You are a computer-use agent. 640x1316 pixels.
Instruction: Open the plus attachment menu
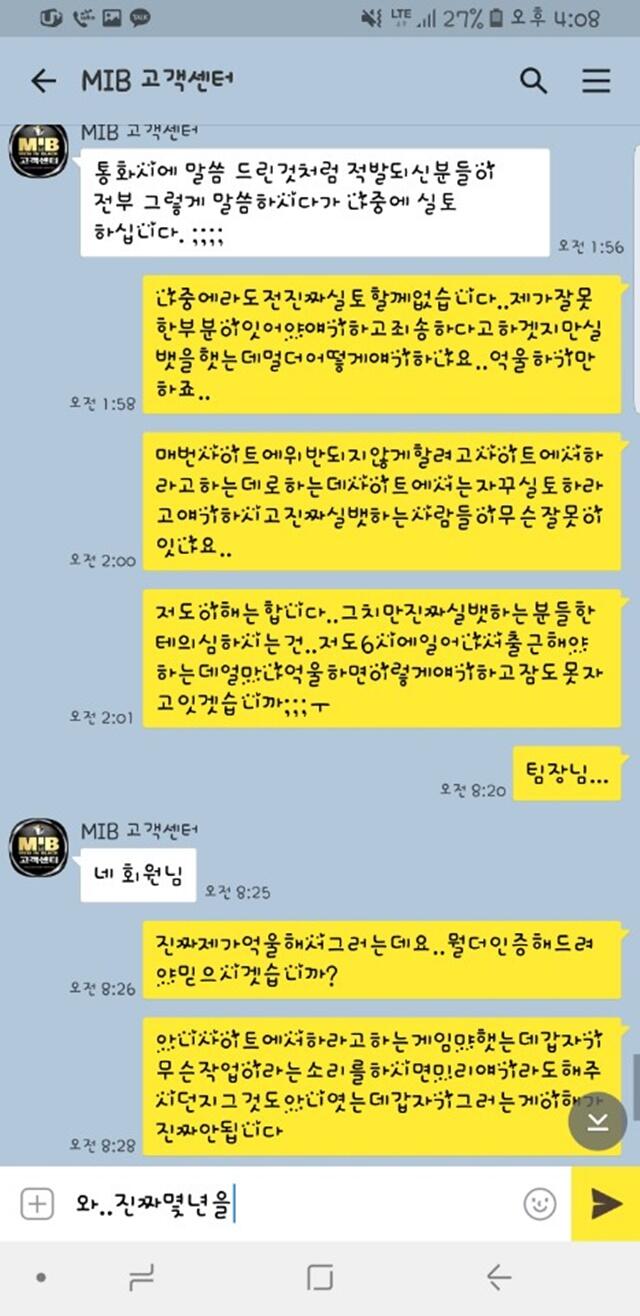[37, 1204]
